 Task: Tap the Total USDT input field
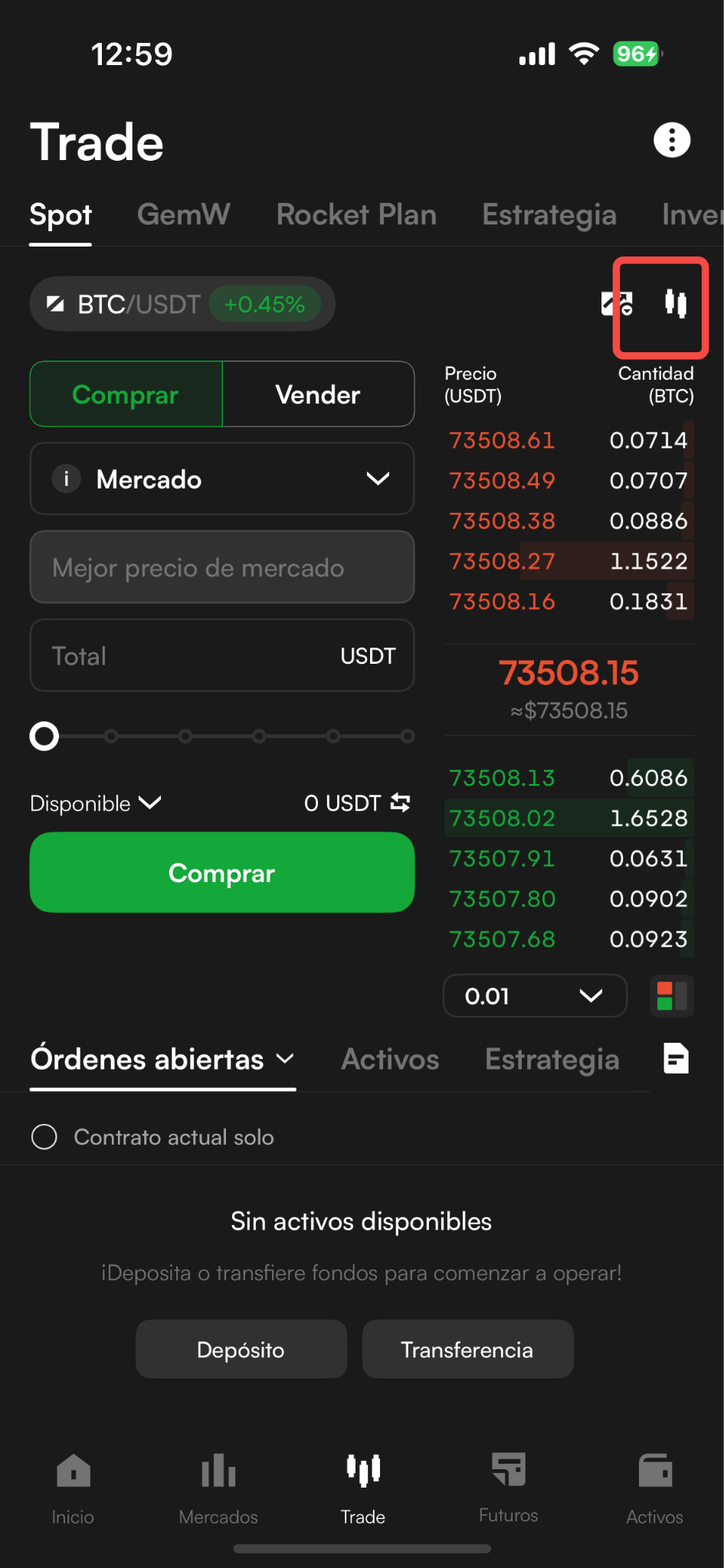(x=222, y=656)
